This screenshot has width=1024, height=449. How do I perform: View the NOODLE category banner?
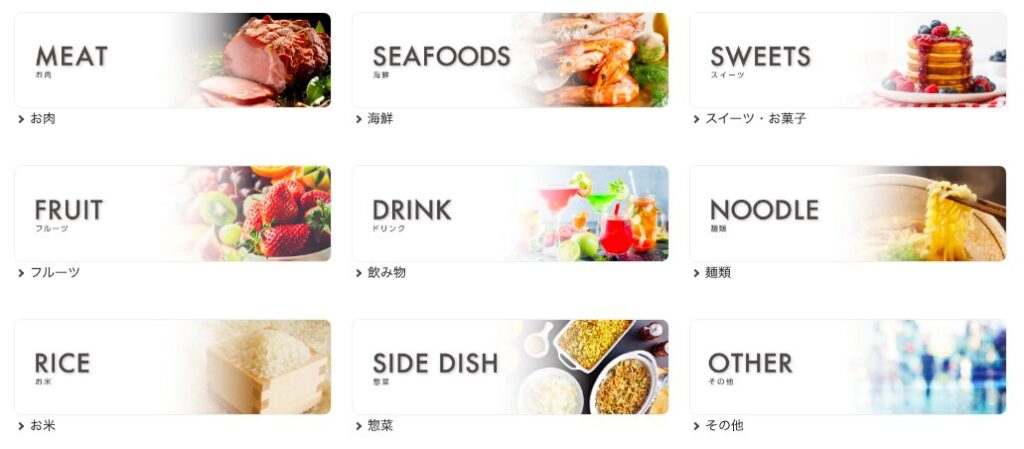(x=847, y=213)
